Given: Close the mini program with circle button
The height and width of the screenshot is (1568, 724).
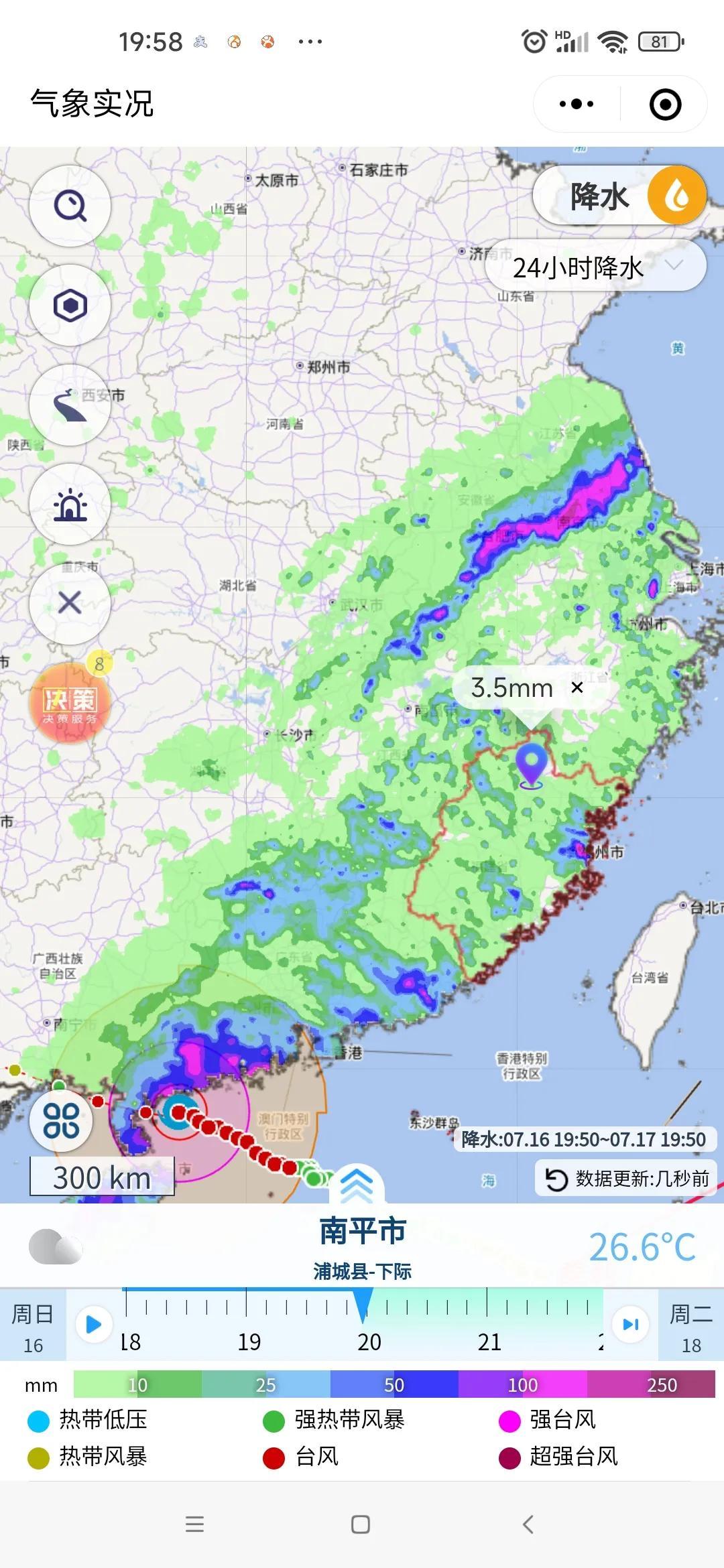Looking at the screenshot, I should 665,105.
